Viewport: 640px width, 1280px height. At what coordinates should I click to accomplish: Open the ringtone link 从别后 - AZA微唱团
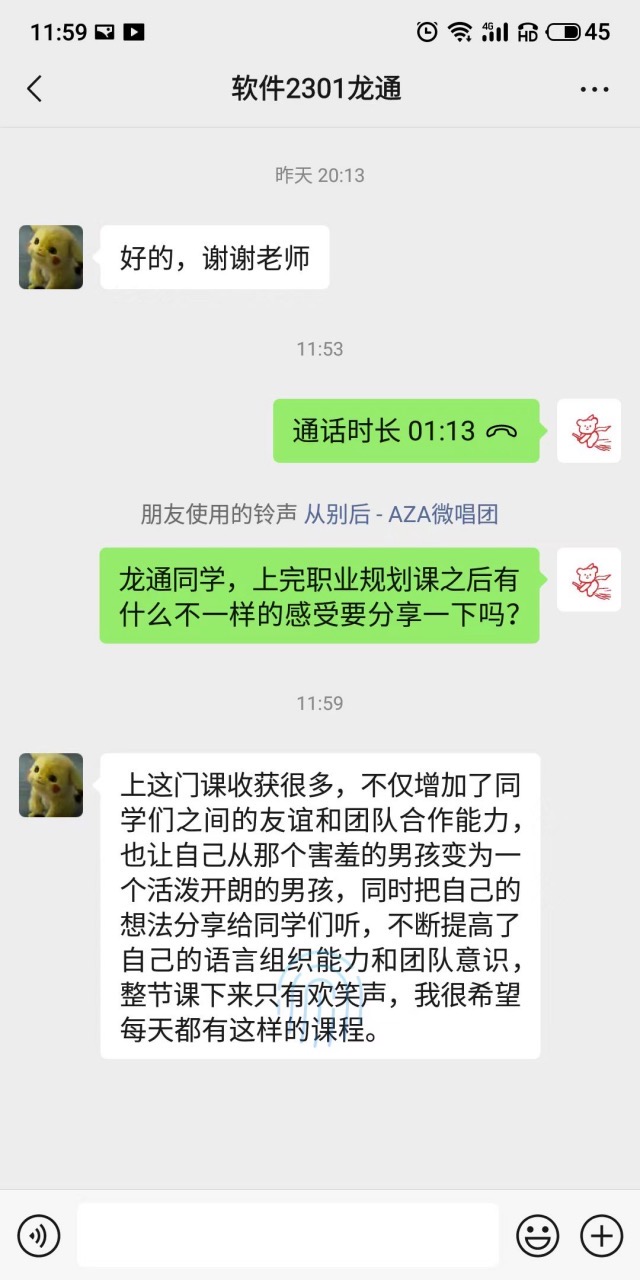tap(401, 515)
